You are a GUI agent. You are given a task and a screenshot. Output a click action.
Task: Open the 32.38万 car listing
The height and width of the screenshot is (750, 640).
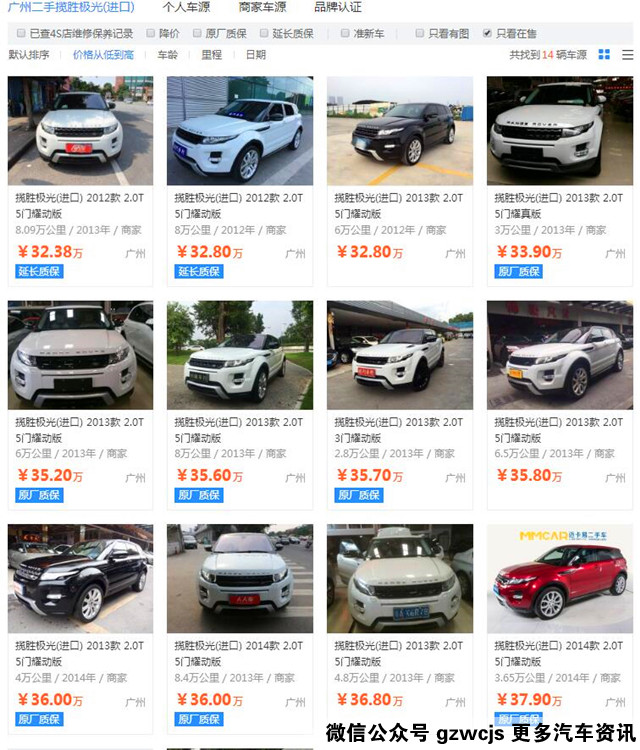[x=80, y=131]
